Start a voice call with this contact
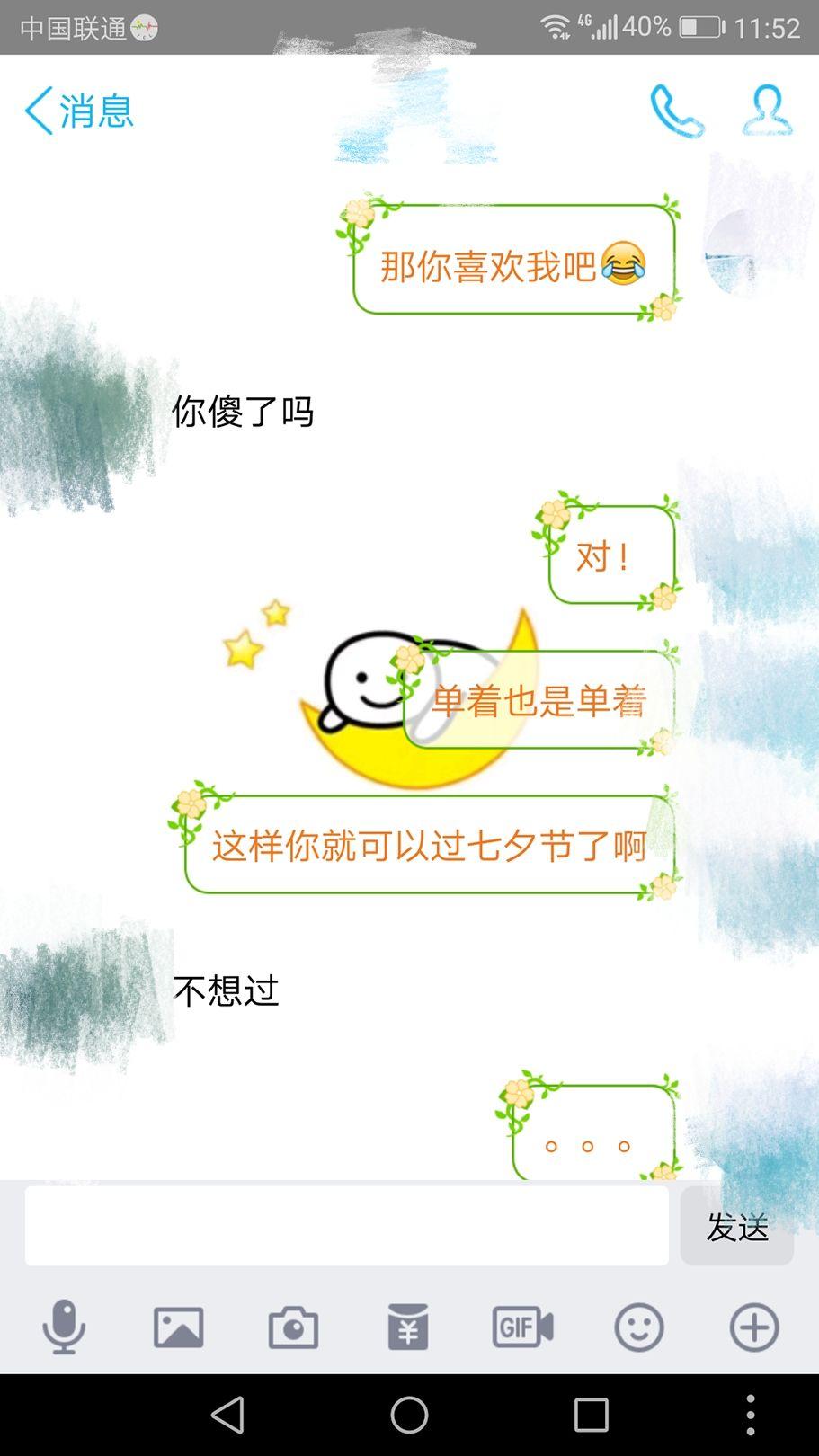Image resolution: width=819 pixels, height=1456 pixels. click(x=677, y=111)
